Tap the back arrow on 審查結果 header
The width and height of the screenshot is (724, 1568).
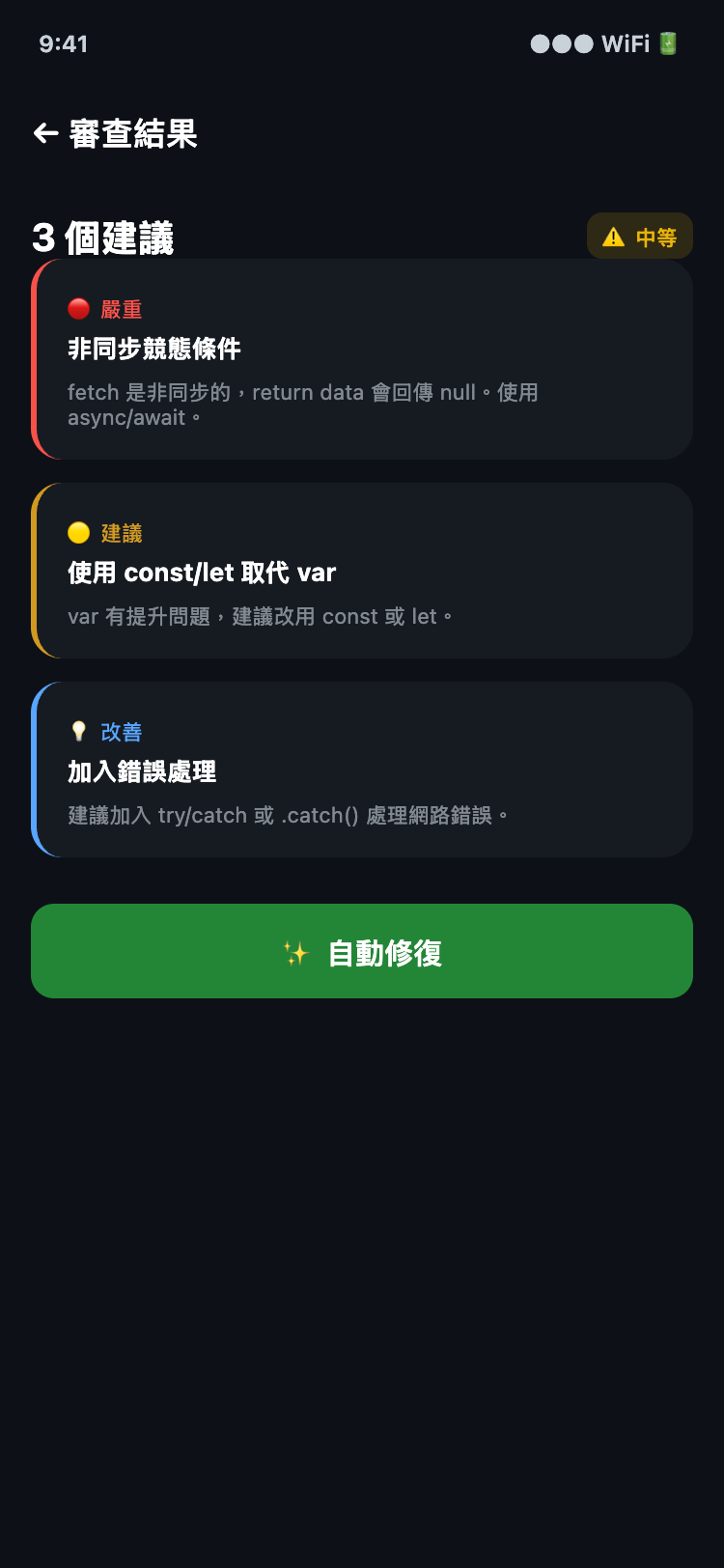(44, 132)
